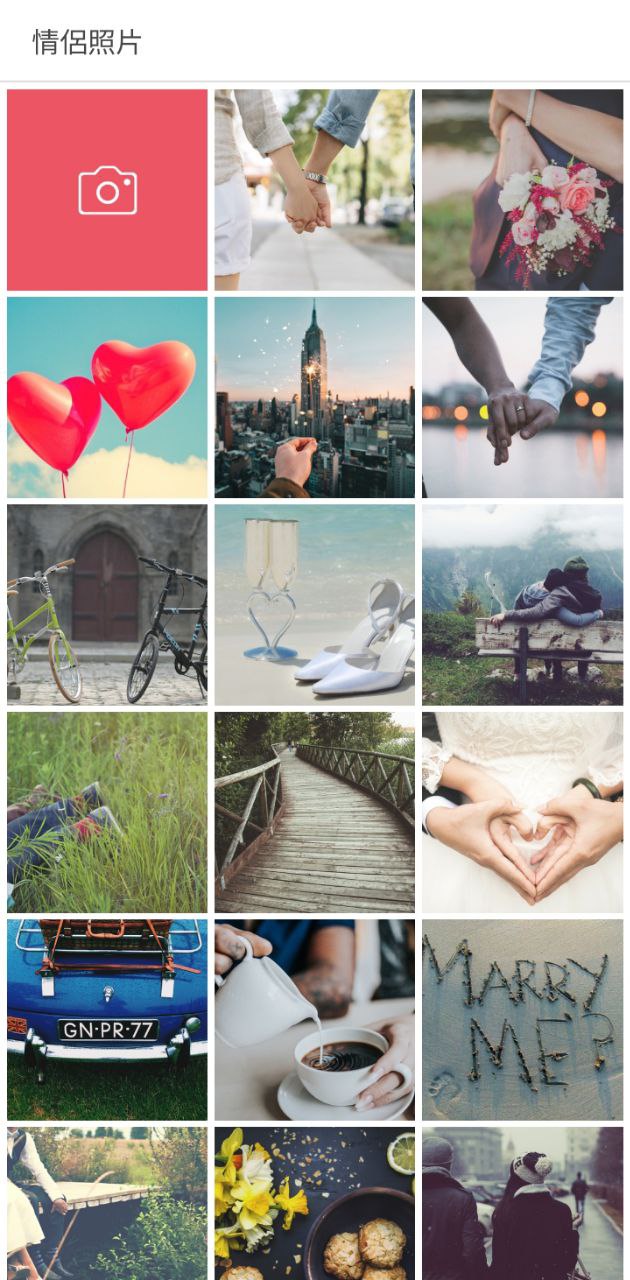Pick the garden picnic table photo
This screenshot has height=1280, width=630.
point(107,1204)
